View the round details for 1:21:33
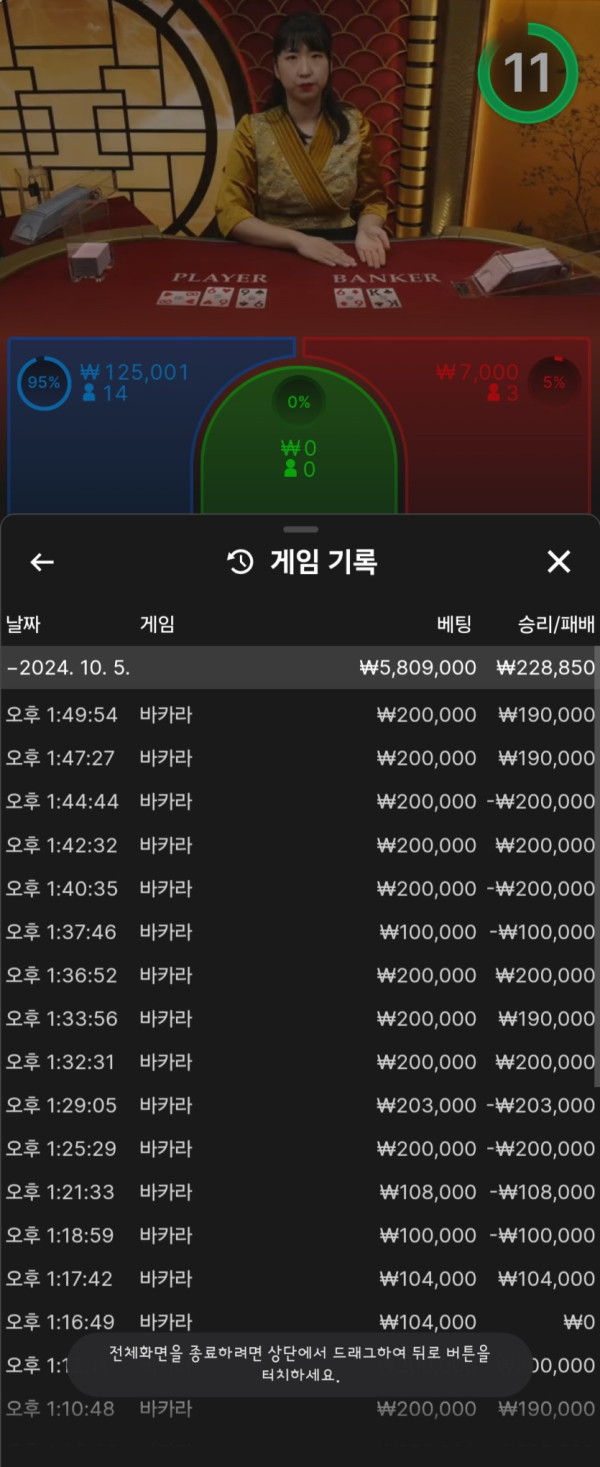Viewport: 600px width, 1467px height. pyautogui.click(x=300, y=1192)
